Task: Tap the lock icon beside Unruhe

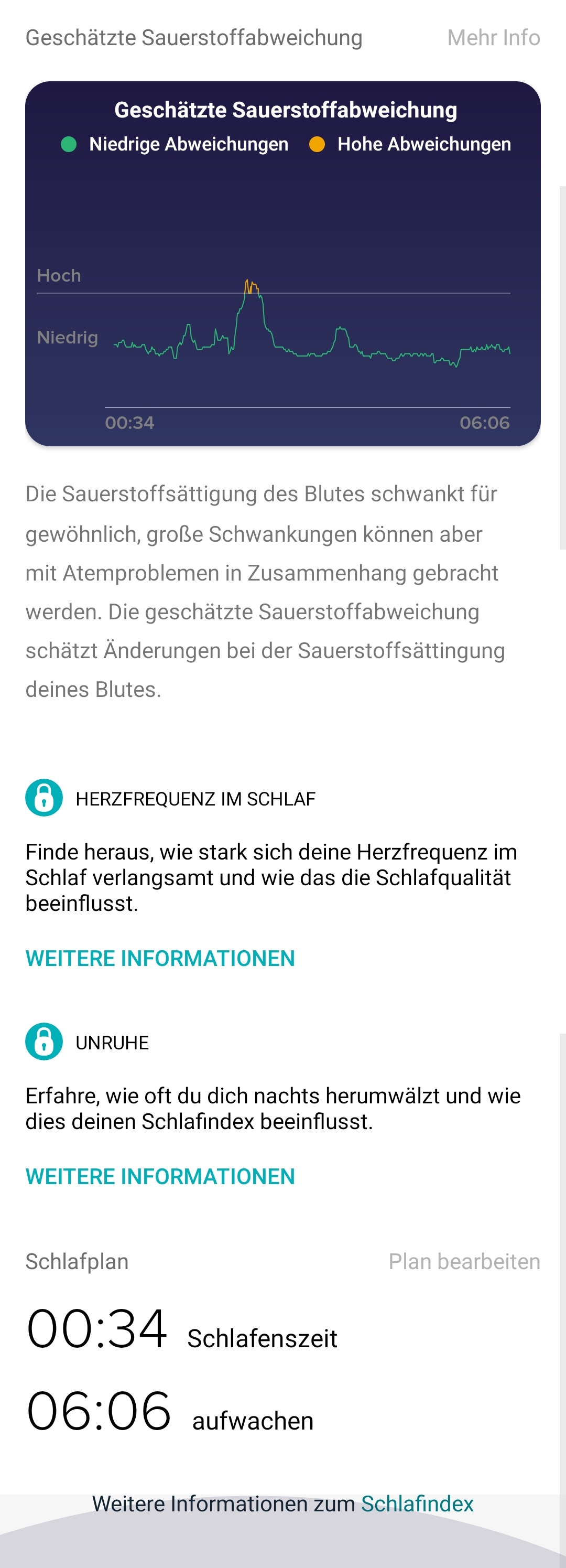Action: 44,1041
